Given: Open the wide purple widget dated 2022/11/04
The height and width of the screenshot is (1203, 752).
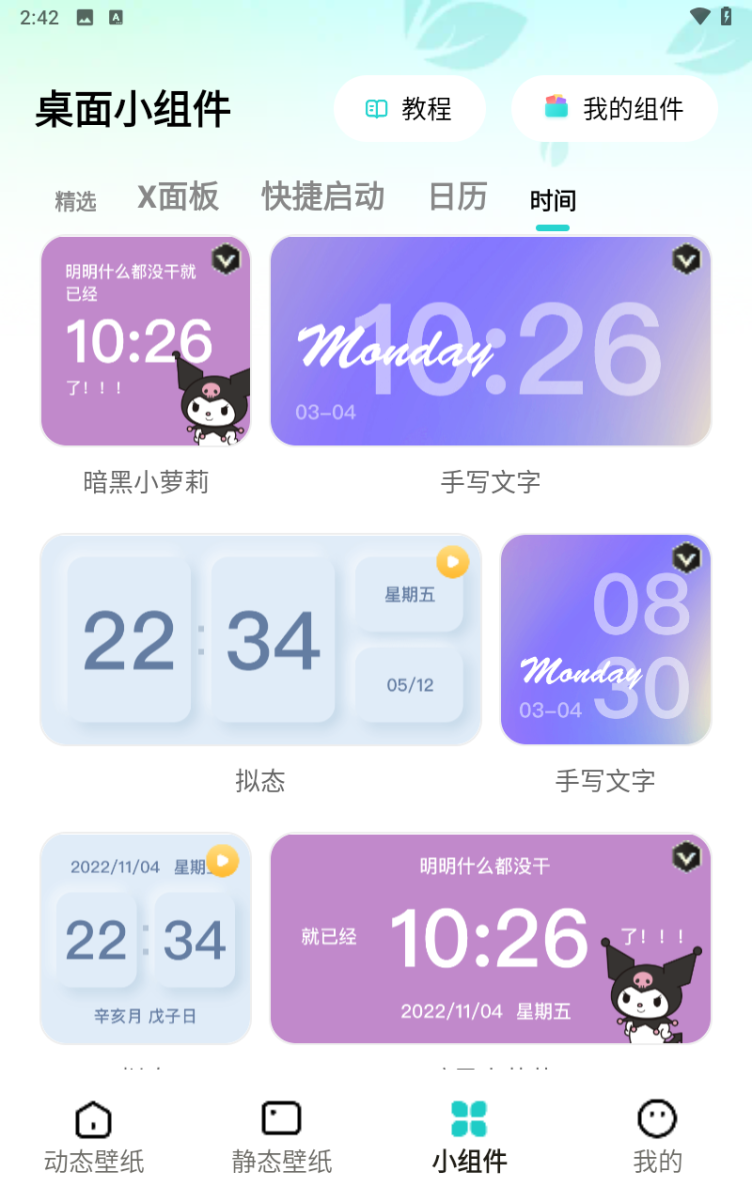Looking at the screenshot, I should 490,938.
